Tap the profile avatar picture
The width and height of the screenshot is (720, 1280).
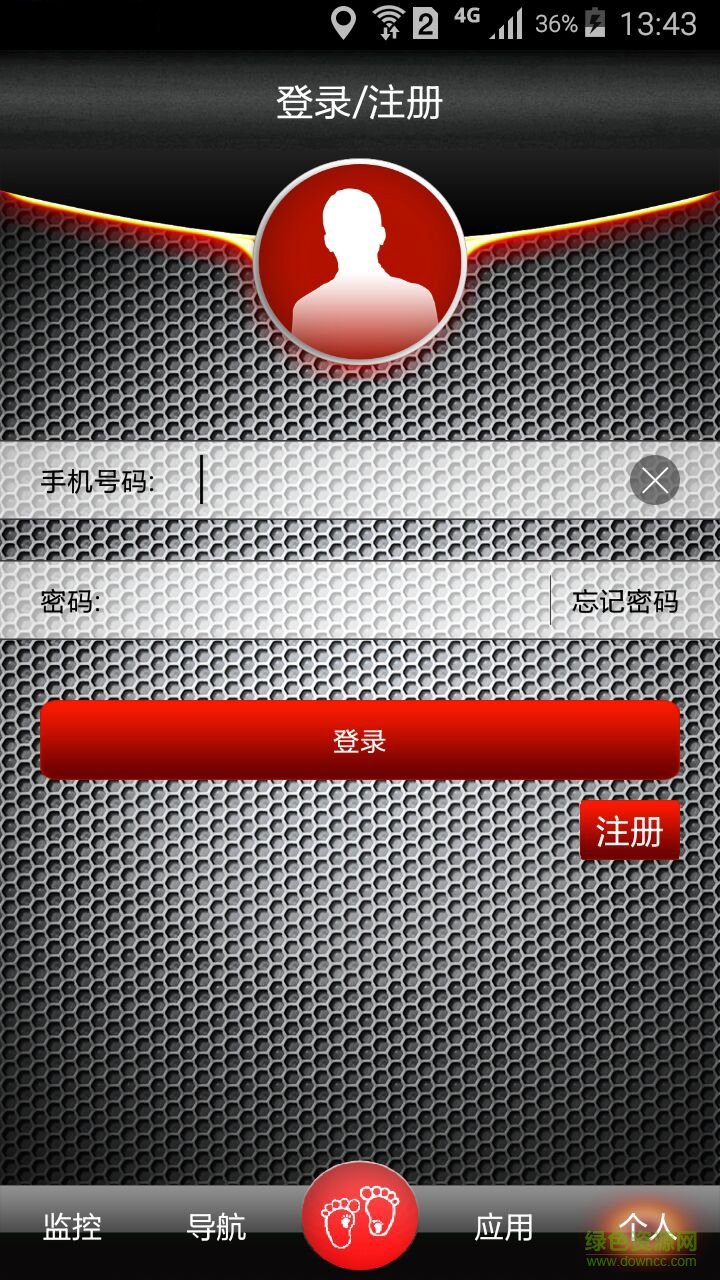point(360,262)
